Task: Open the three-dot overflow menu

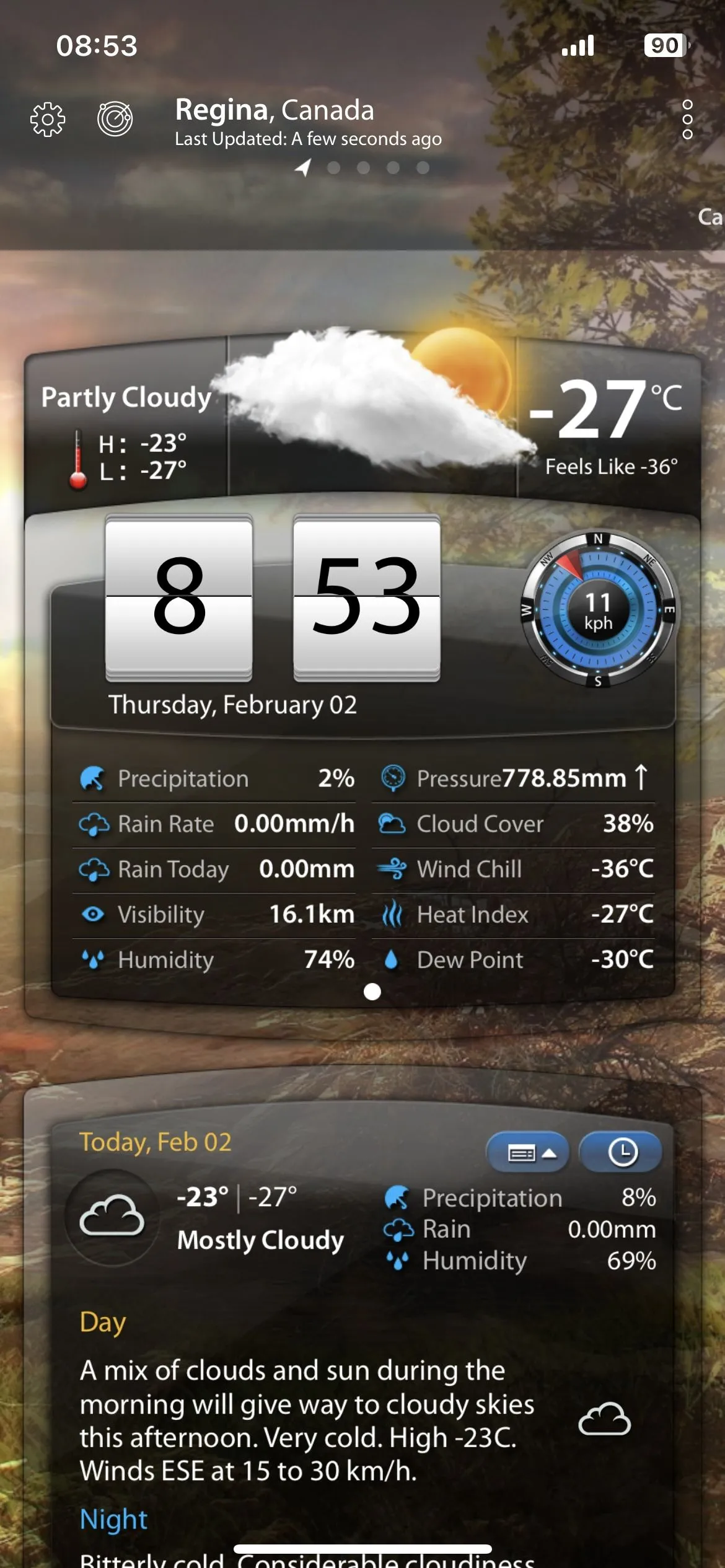Action: 687,119
